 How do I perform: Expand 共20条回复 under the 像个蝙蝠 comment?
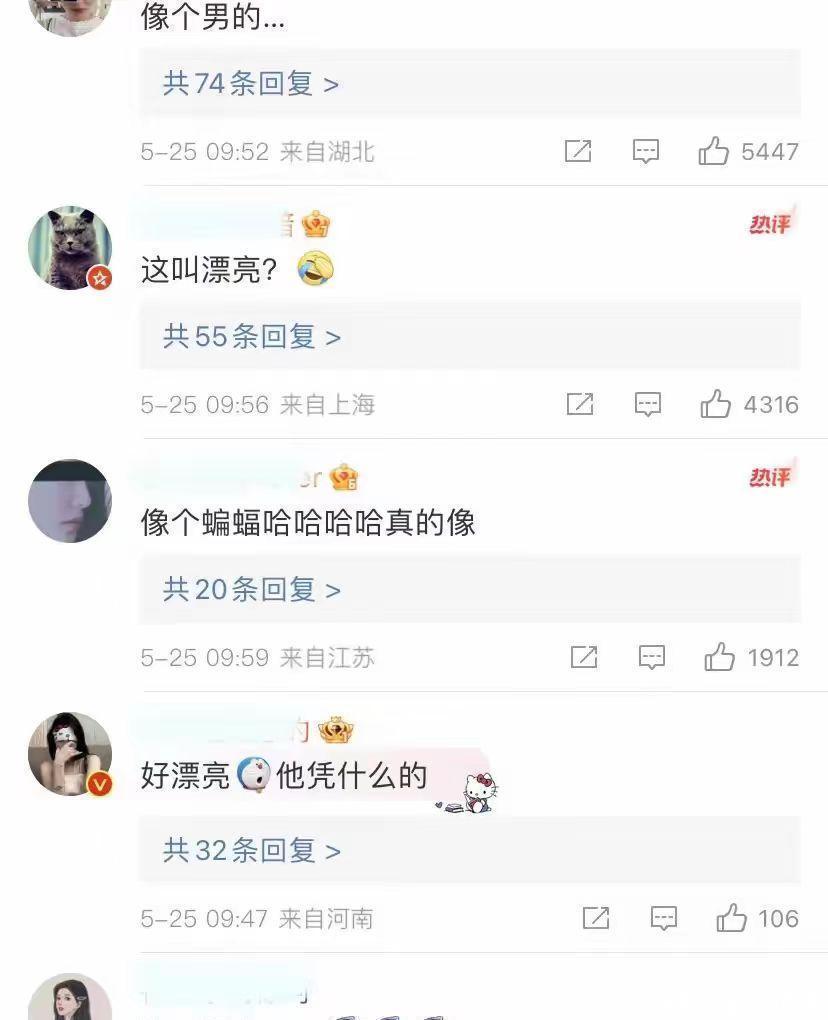[252, 590]
